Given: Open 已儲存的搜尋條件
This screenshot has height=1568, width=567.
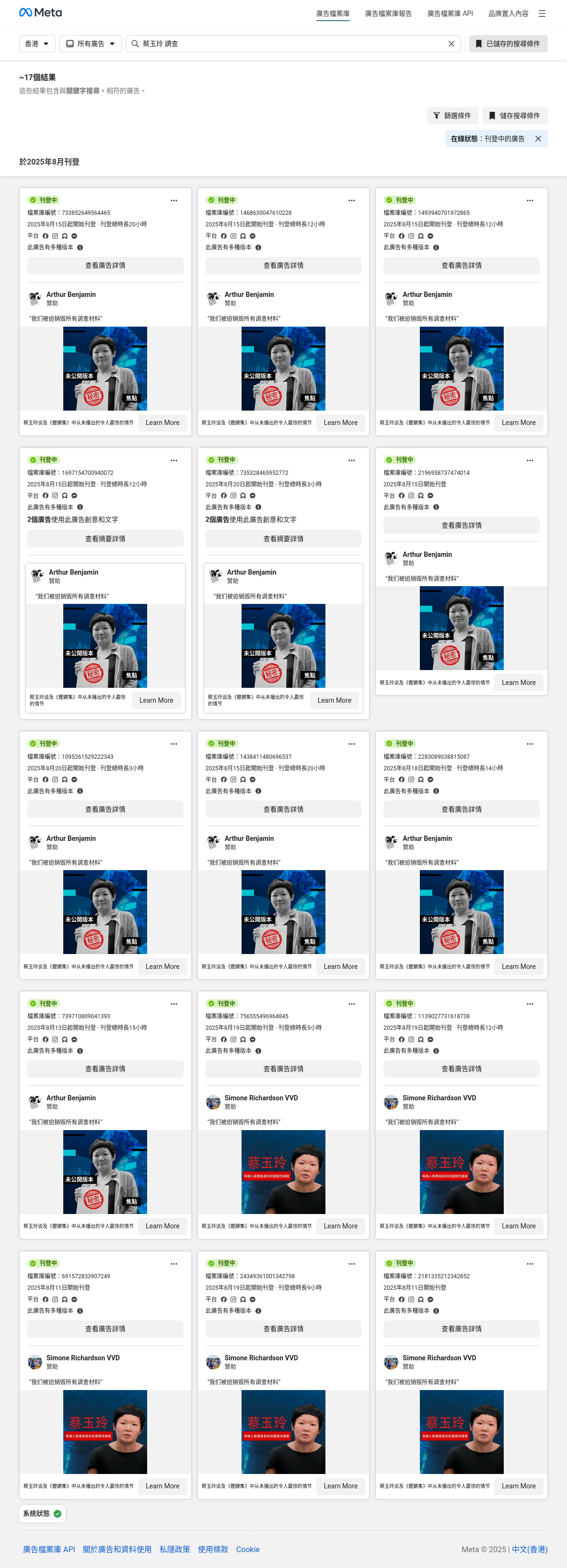Looking at the screenshot, I should click(x=508, y=44).
